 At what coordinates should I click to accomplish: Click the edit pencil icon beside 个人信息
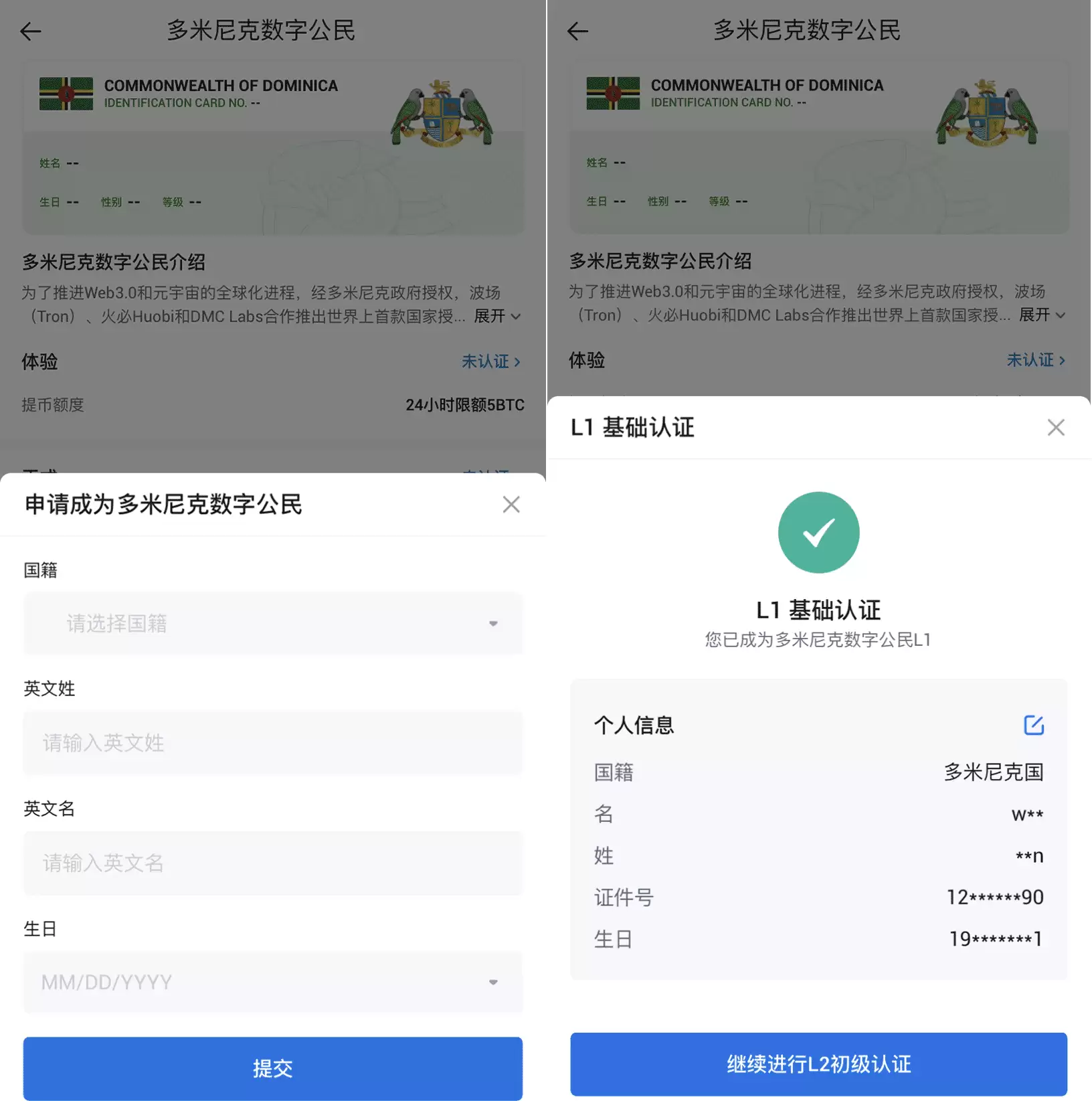point(1034,724)
